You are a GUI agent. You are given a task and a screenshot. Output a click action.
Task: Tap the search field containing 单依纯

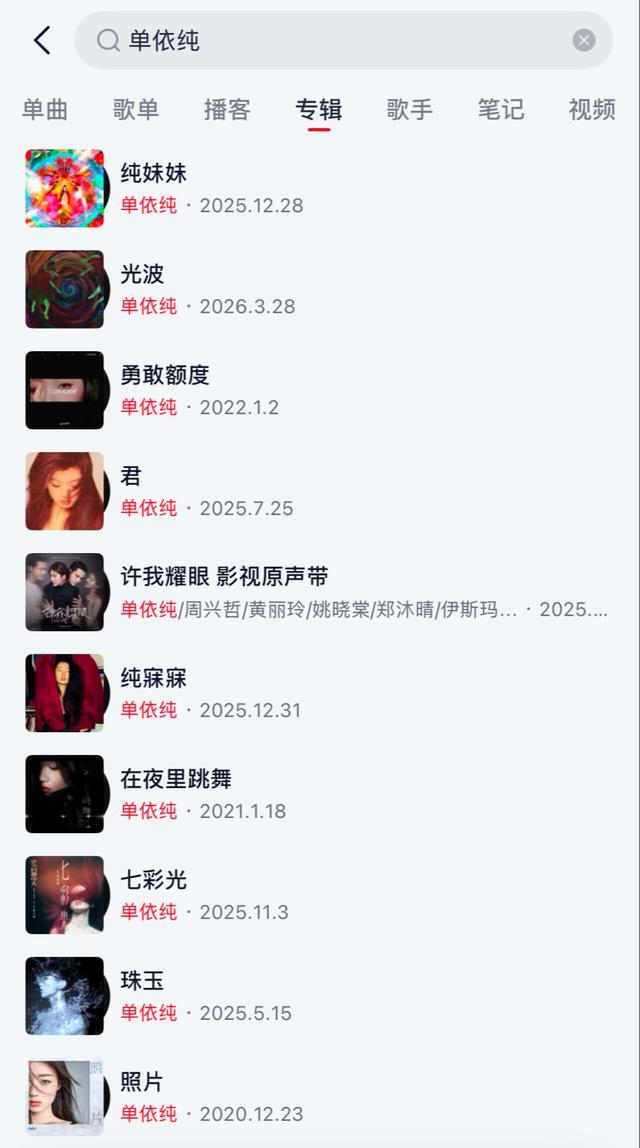pyautogui.click(x=330, y=40)
